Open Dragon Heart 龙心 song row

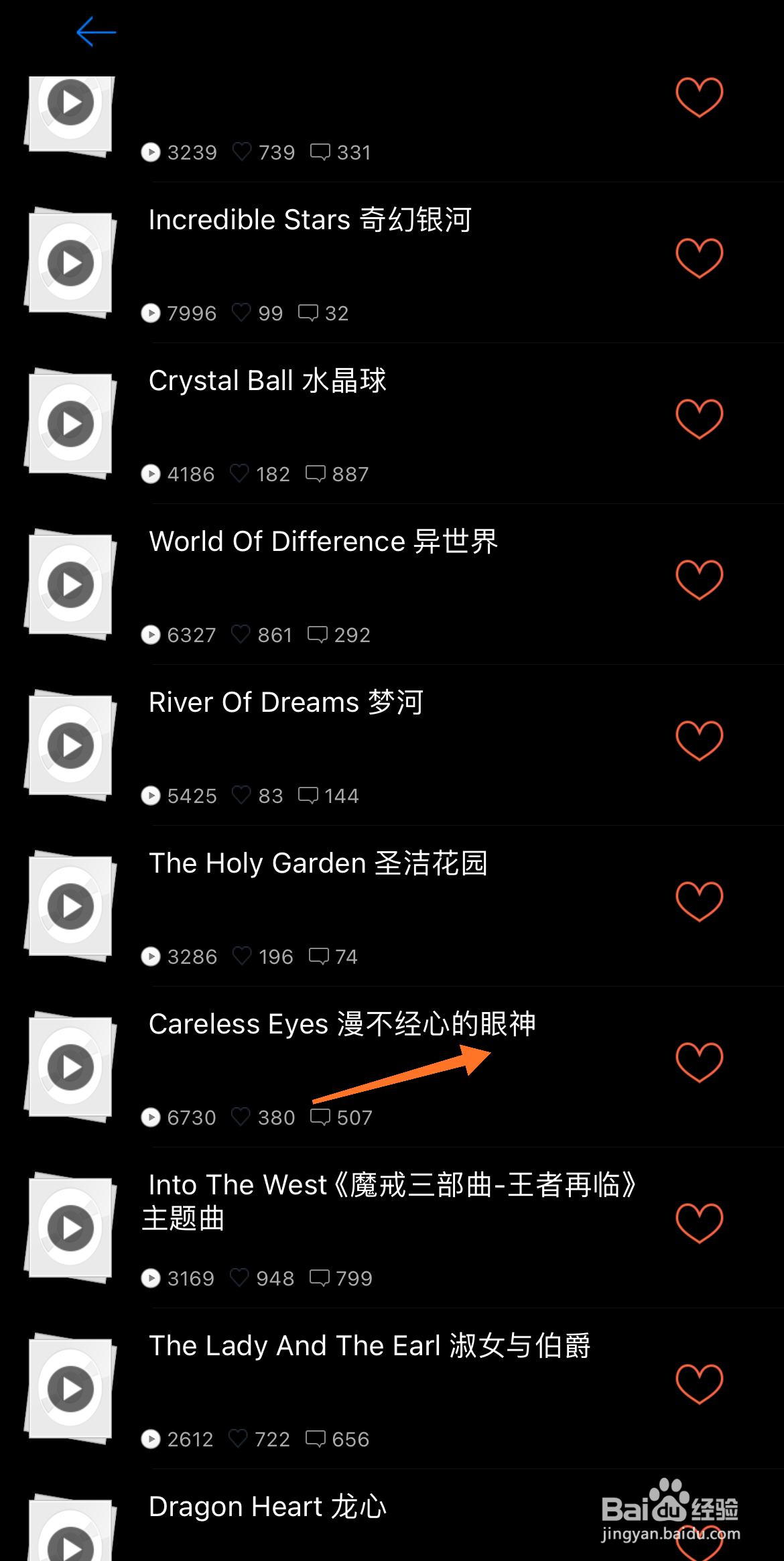(x=267, y=1507)
